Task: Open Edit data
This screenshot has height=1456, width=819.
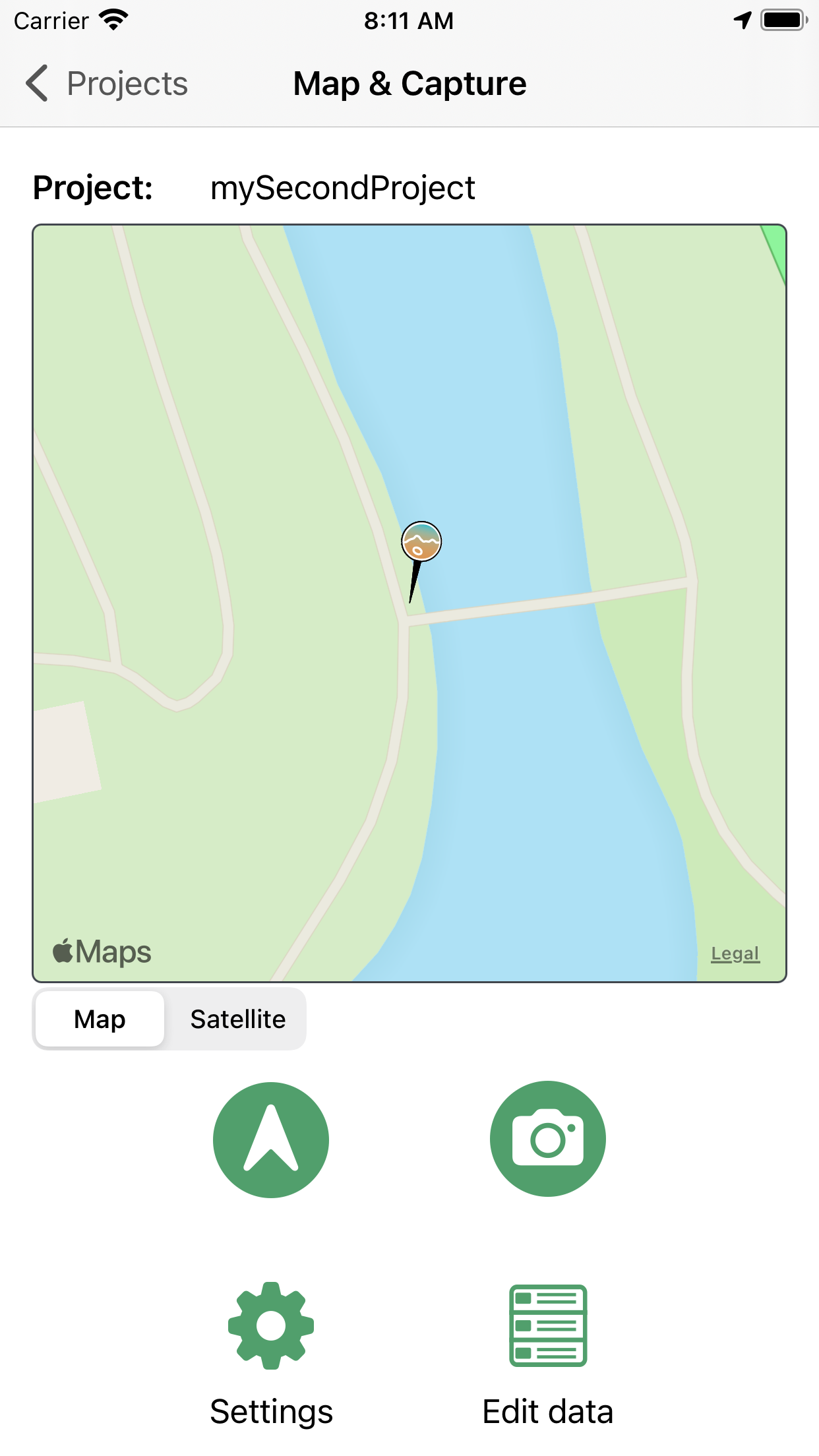Action: click(547, 1353)
